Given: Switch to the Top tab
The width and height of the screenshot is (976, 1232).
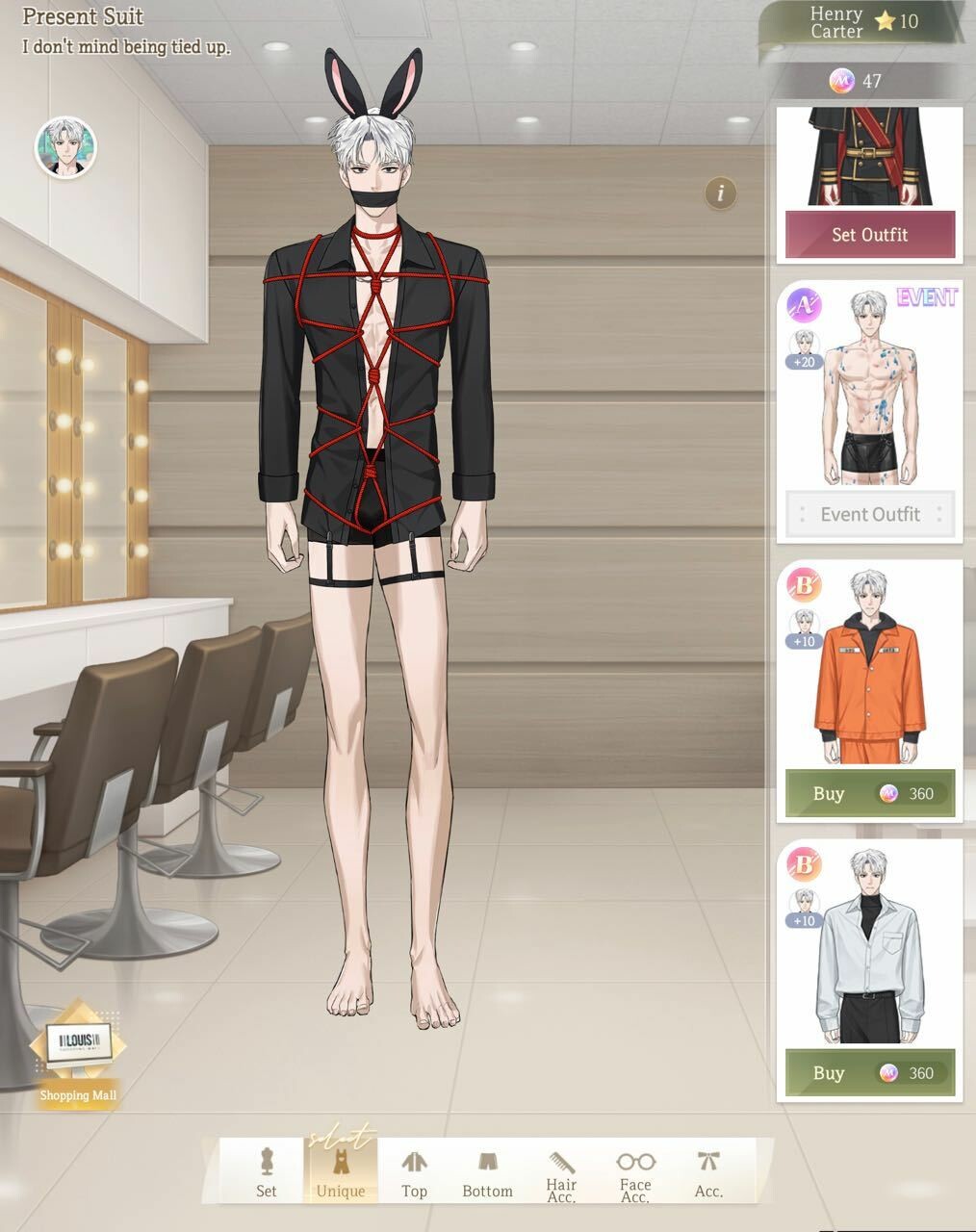Looking at the screenshot, I should (414, 1171).
